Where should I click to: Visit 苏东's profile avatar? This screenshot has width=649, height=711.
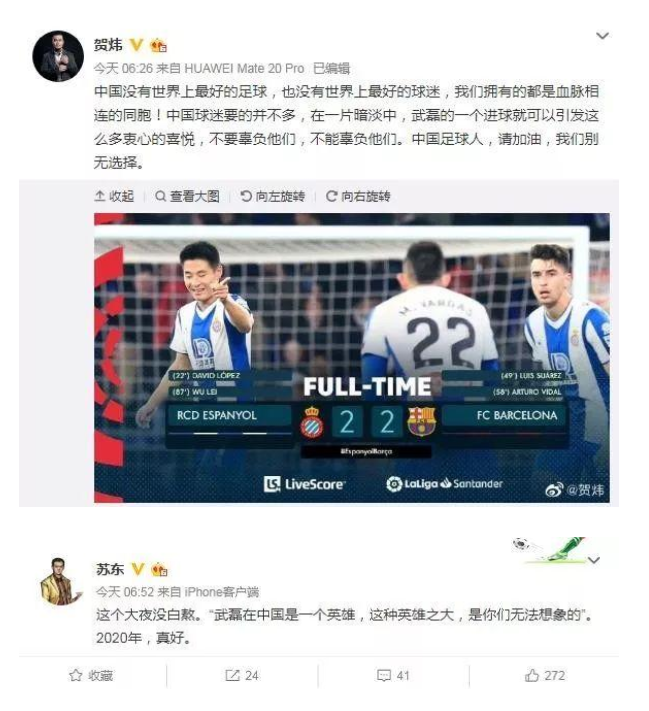pyautogui.click(x=59, y=582)
